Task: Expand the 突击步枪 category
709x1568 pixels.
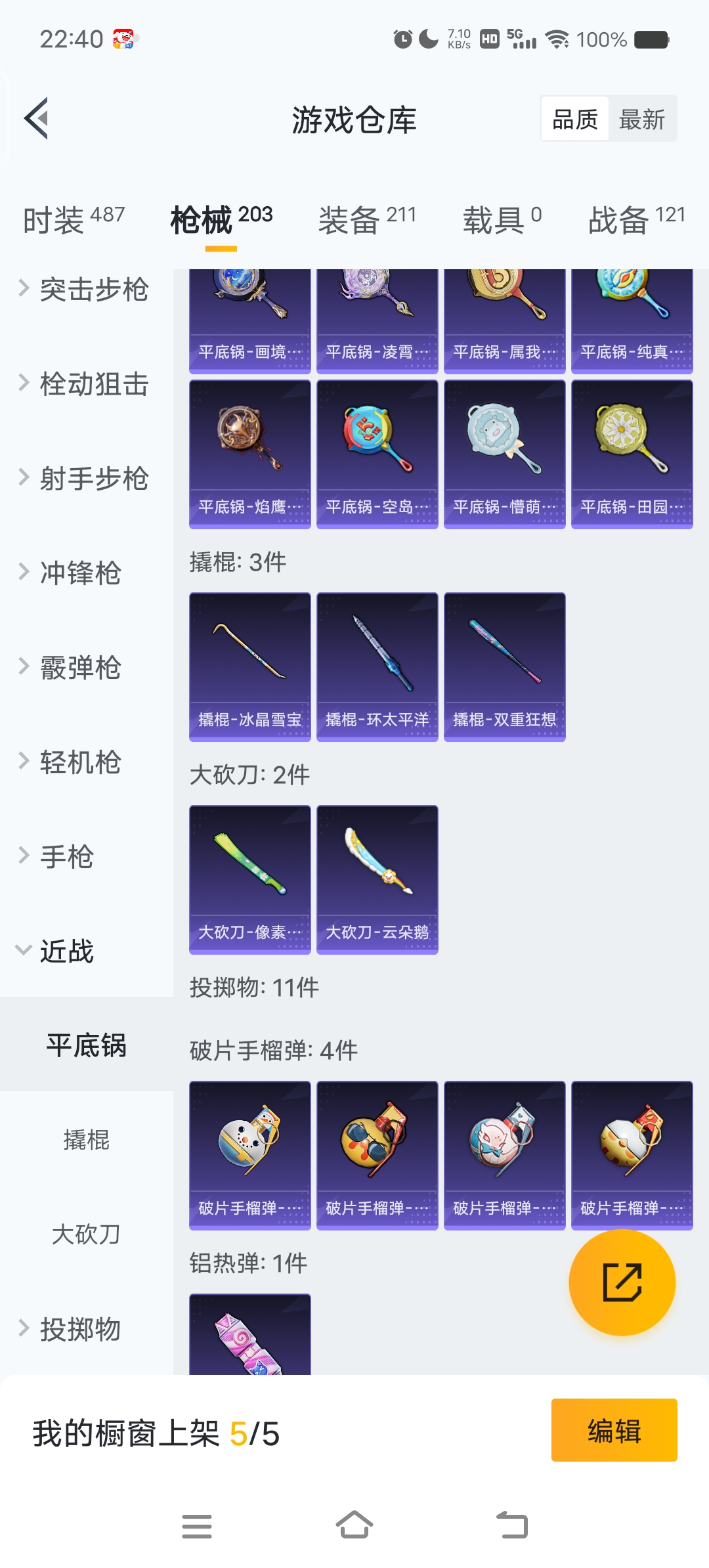Action: pos(85,290)
